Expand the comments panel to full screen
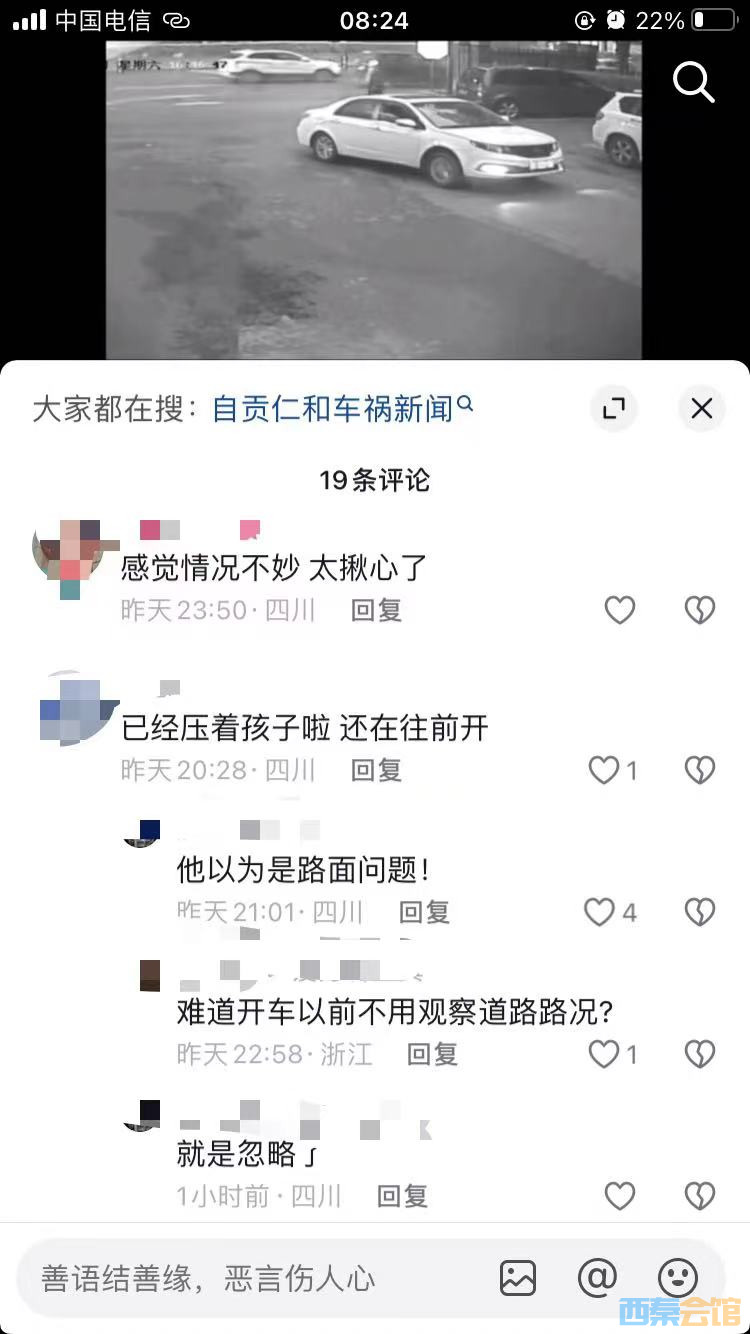Image resolution: width=750 pixels, height=1334 pixels. coord(613,408)
